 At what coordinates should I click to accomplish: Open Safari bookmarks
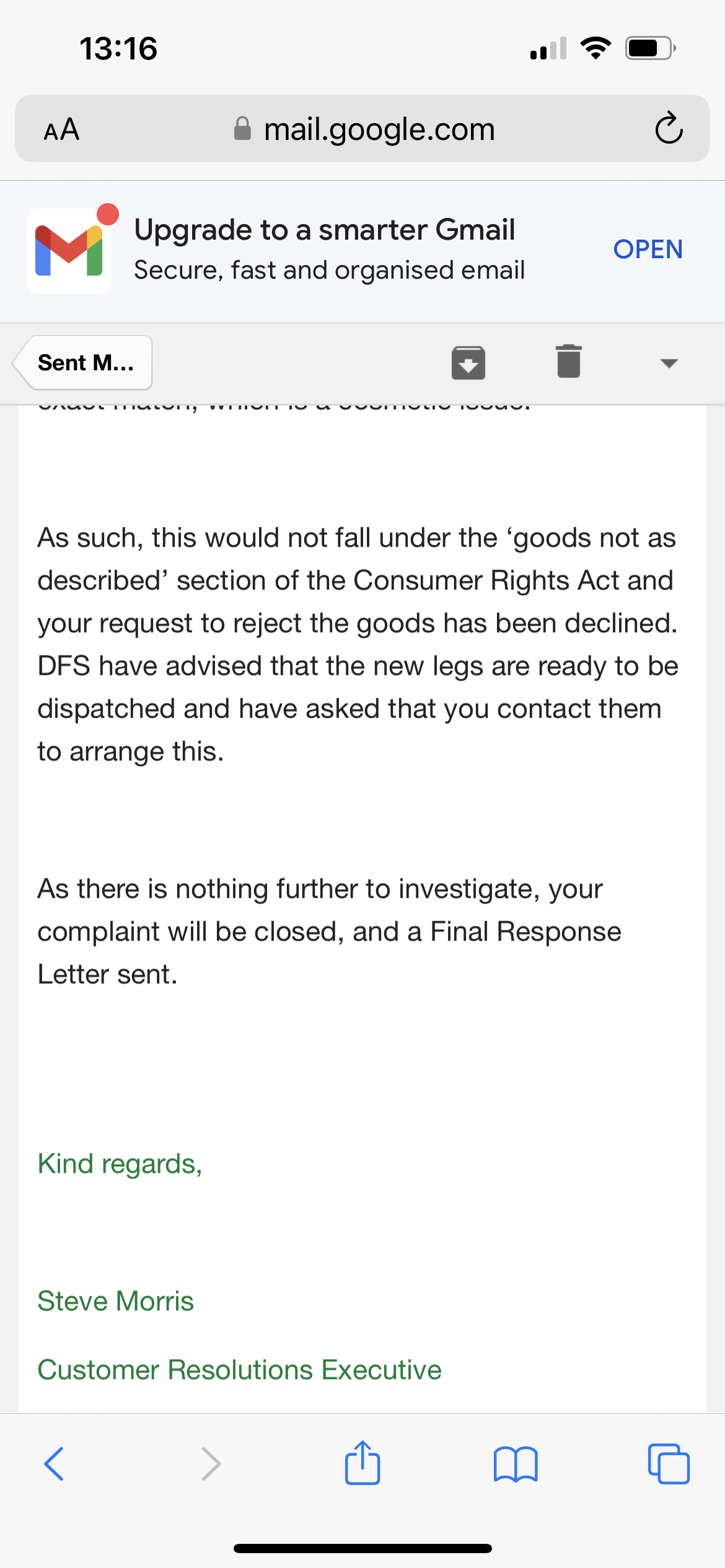[516, 1464]
